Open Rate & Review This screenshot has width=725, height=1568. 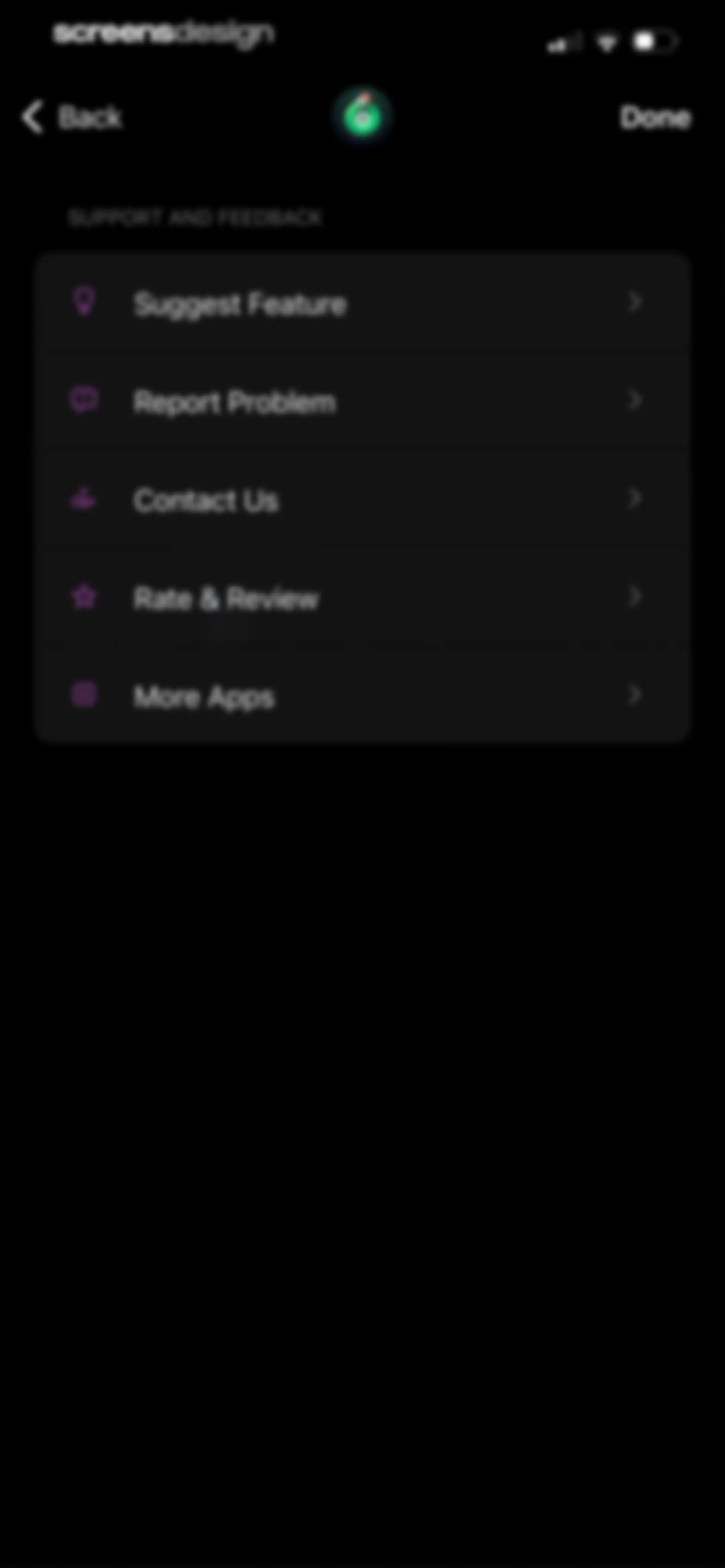(x=362, y=598)
